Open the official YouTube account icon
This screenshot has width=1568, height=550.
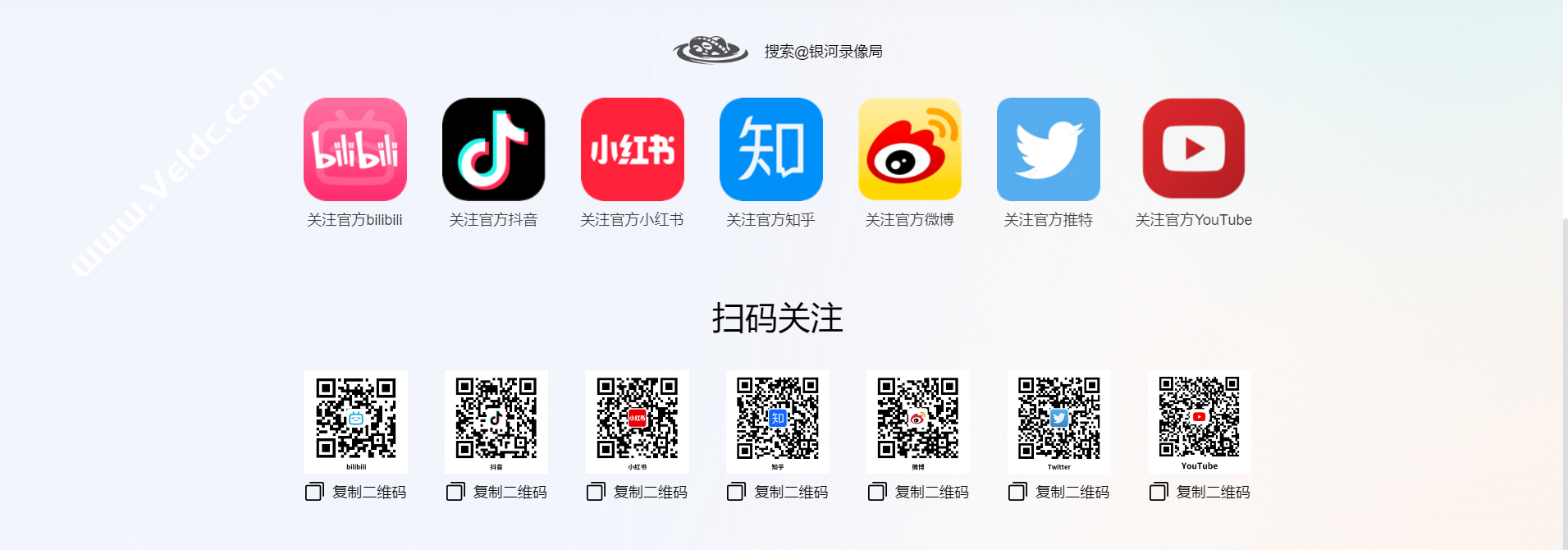tap(1193, 149)
